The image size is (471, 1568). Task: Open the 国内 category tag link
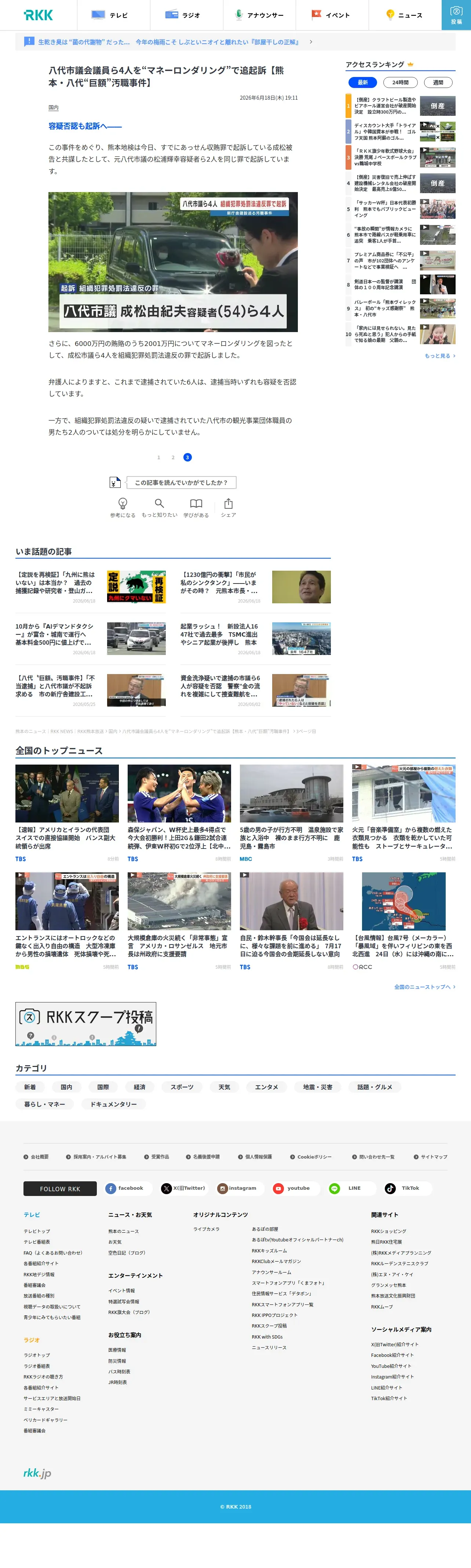click(x=54, y=107)
